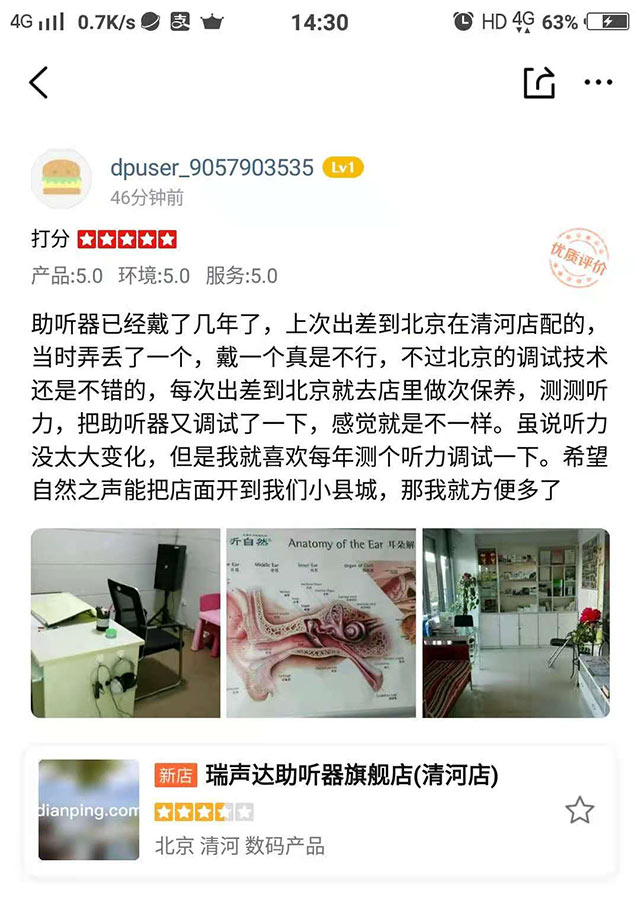Go back using the top-left arrow
This screenshot has height=900, width=640.
39,82
